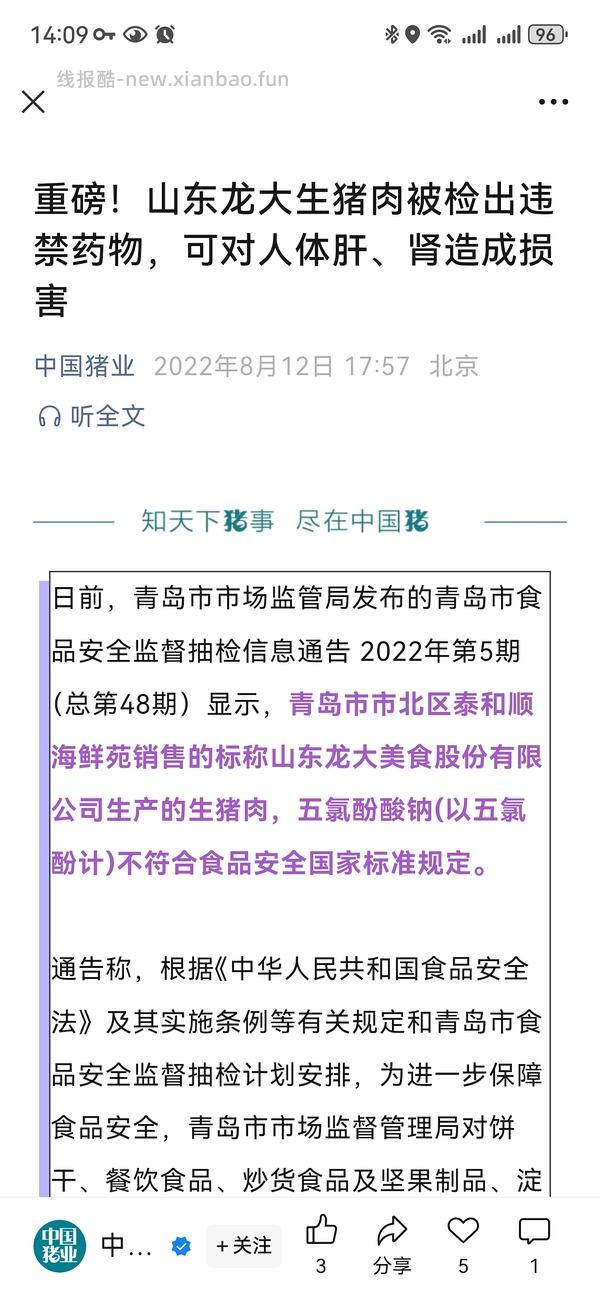Screen dimensions: 600x1295
Task: Open the three-dot overflow menu
Action: tap(553, 102)
